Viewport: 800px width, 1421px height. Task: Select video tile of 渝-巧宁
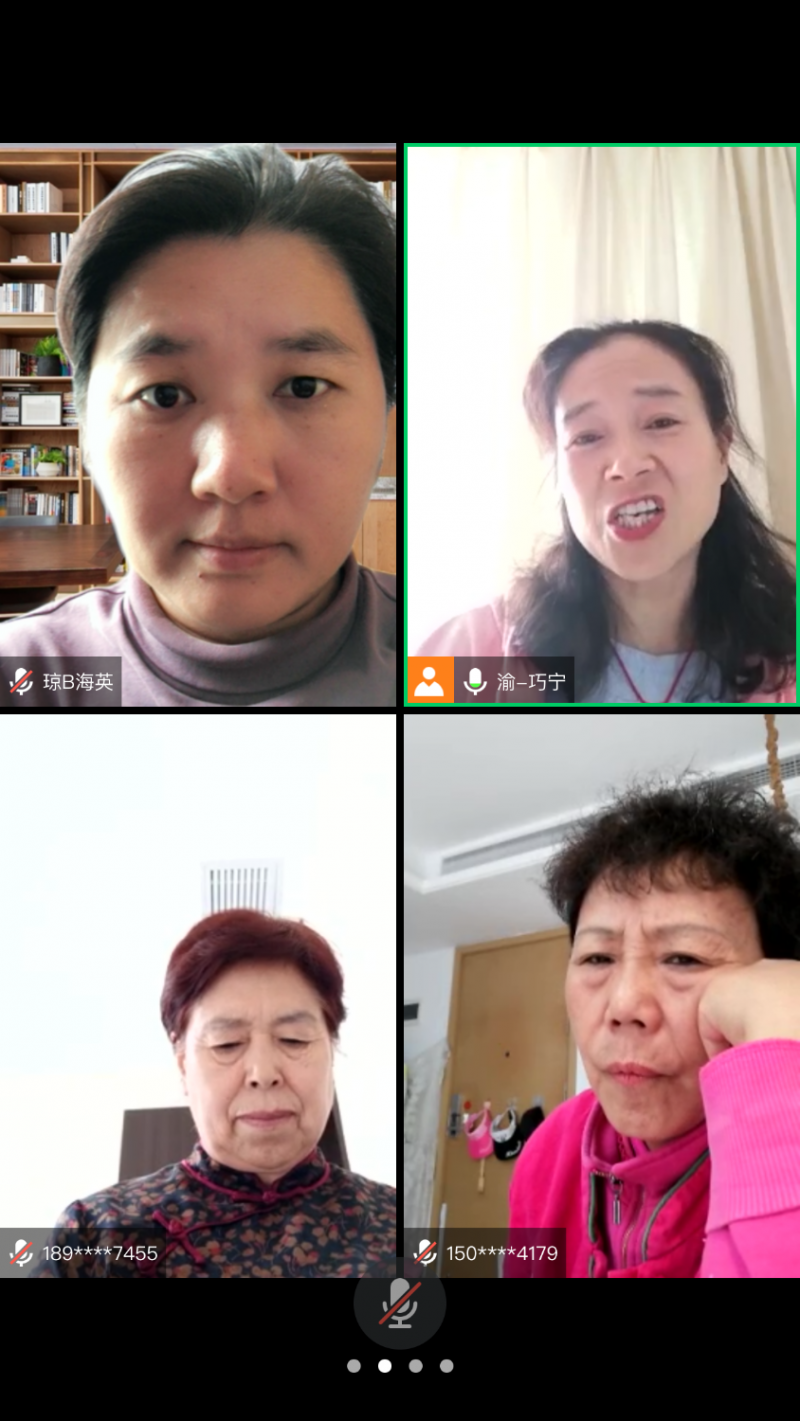pyautogui.click(x=601, y=425)
